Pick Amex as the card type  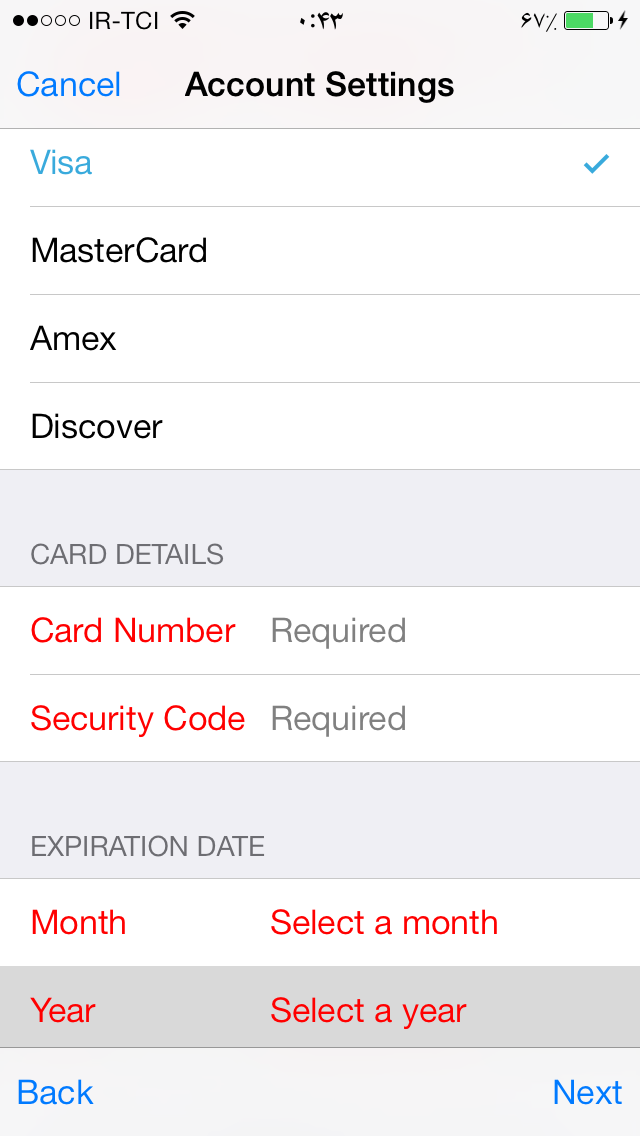320,338
